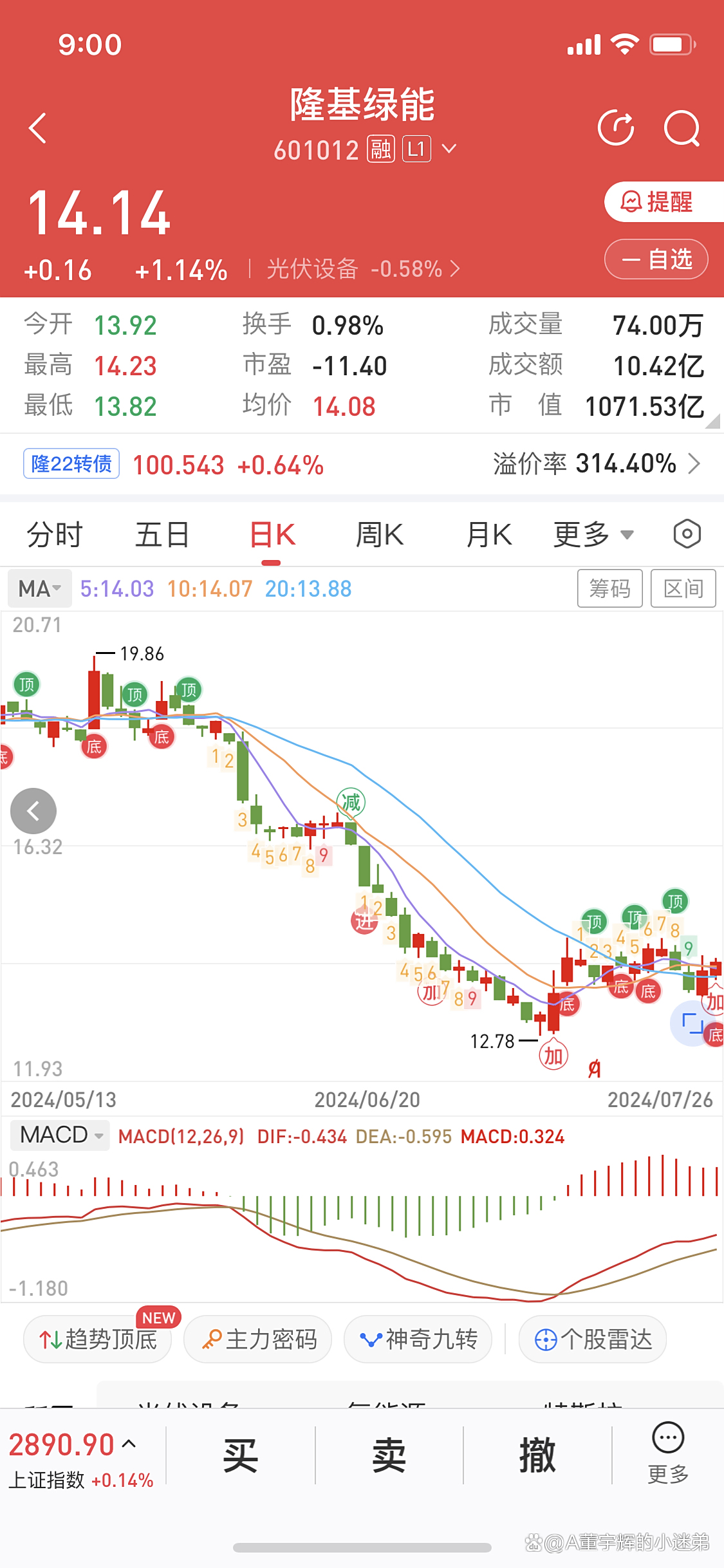Image resolution: width=724 pixels, height=1568 pixels.
Task: Open the 区间 range statistics
Action: tap(683, 588)
